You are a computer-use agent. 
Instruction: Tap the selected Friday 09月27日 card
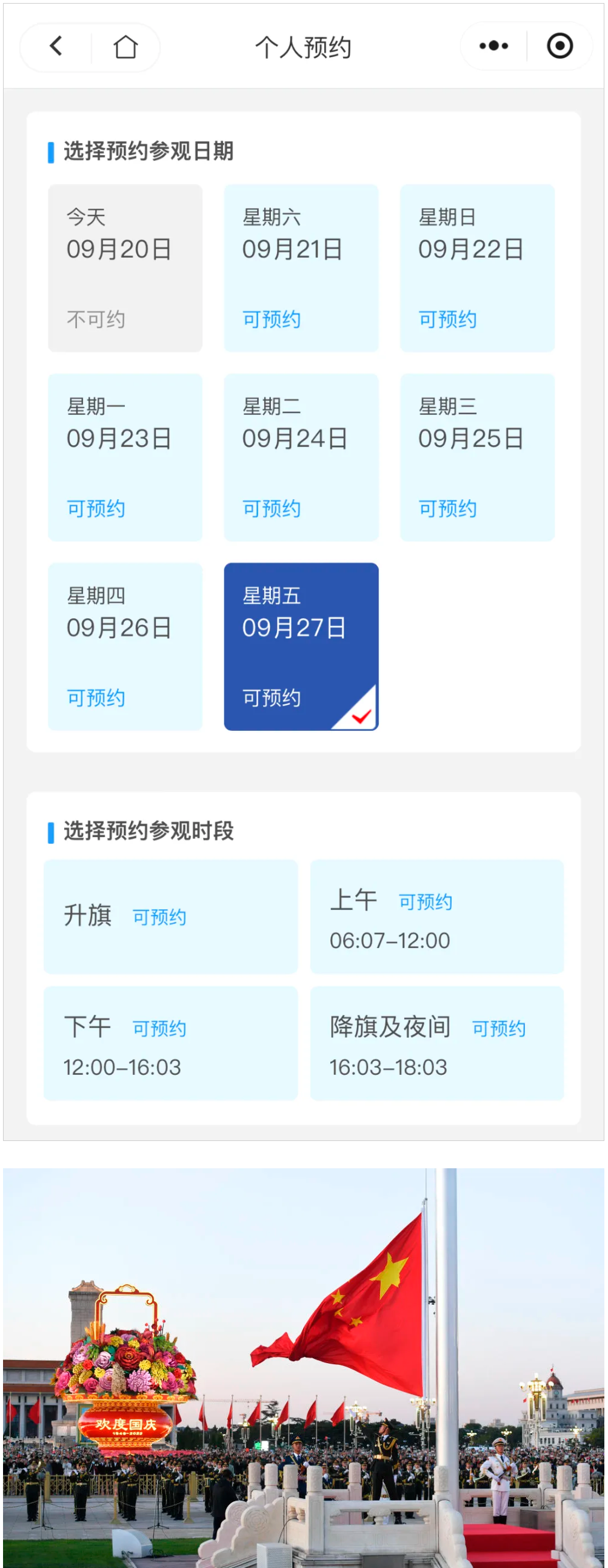coord(301,647)
